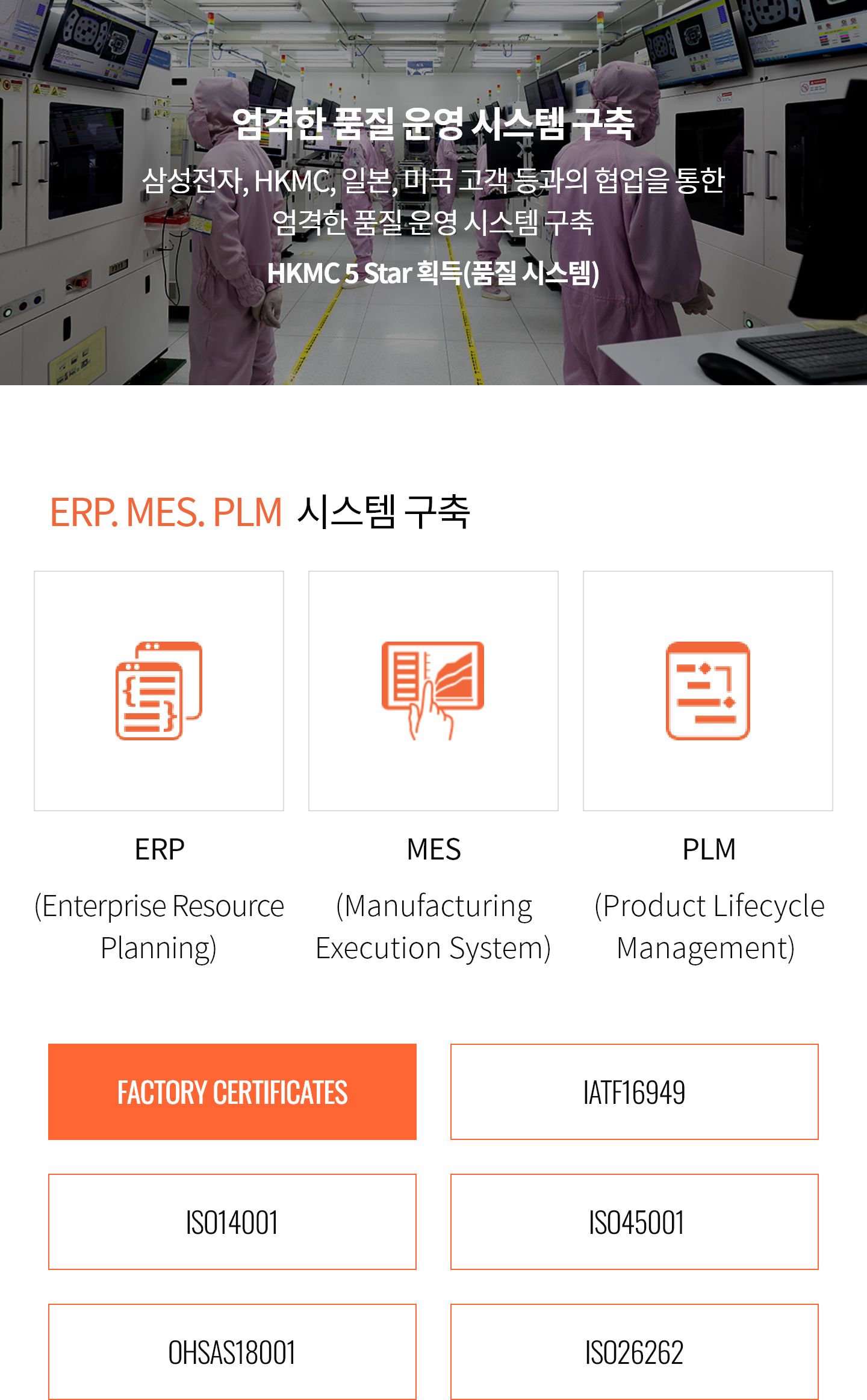This screenshot has width=867, height=1400.
Task: View the ISO14001 certificate
Action: point(232,1222)
